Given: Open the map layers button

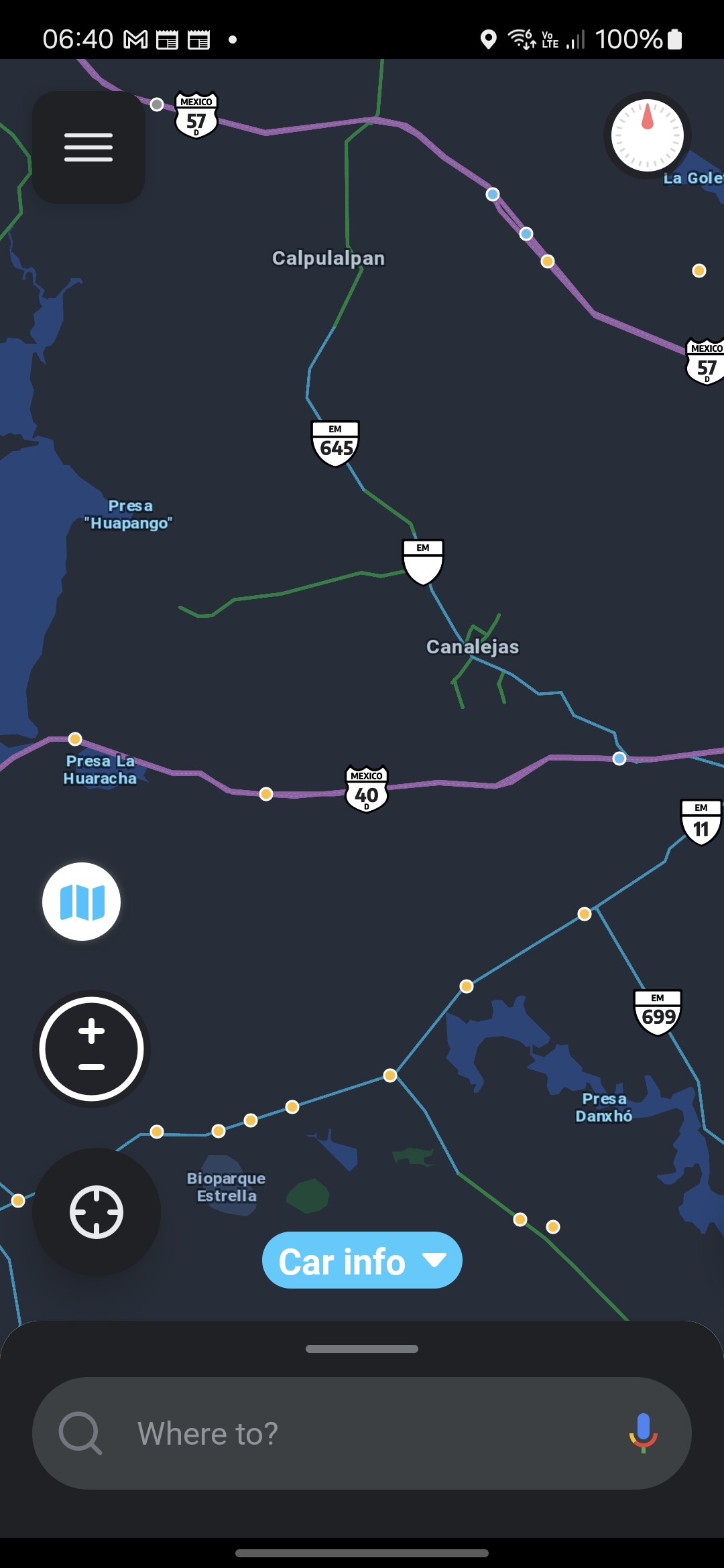Looking at the screenshot, I should pyautogui.click(x=82, y=901).
